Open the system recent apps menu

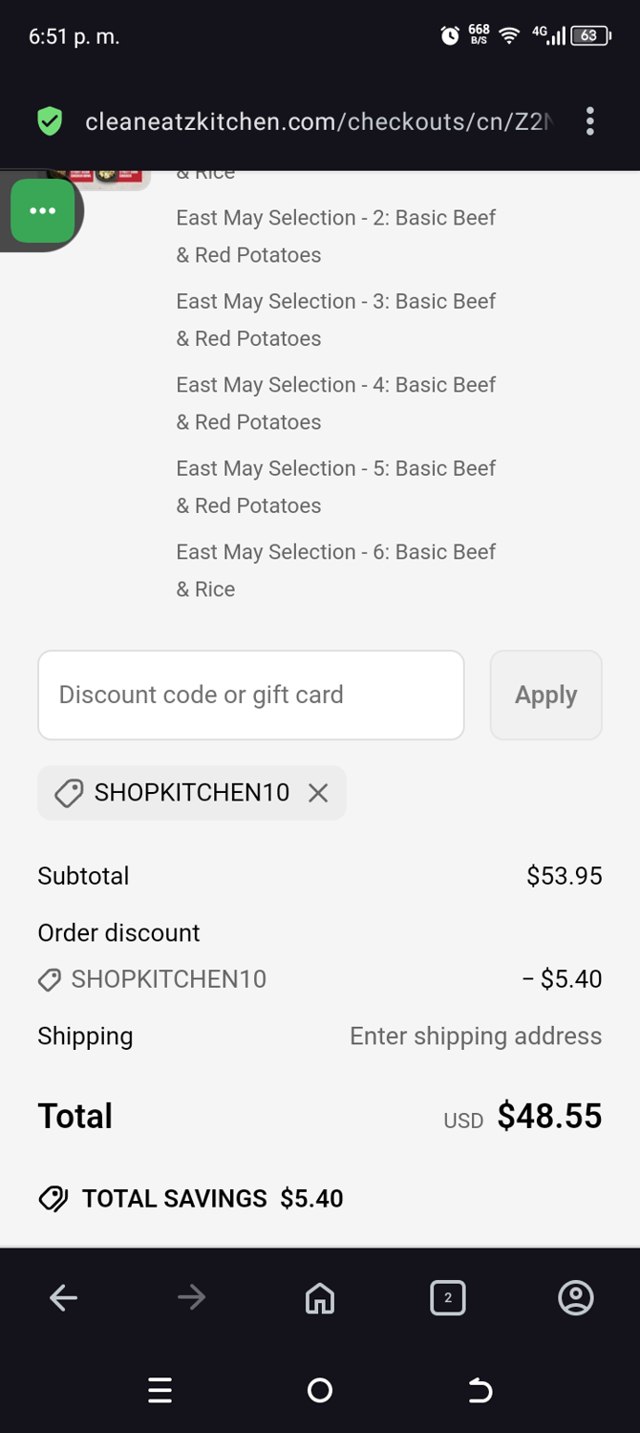pos(160,1390)
